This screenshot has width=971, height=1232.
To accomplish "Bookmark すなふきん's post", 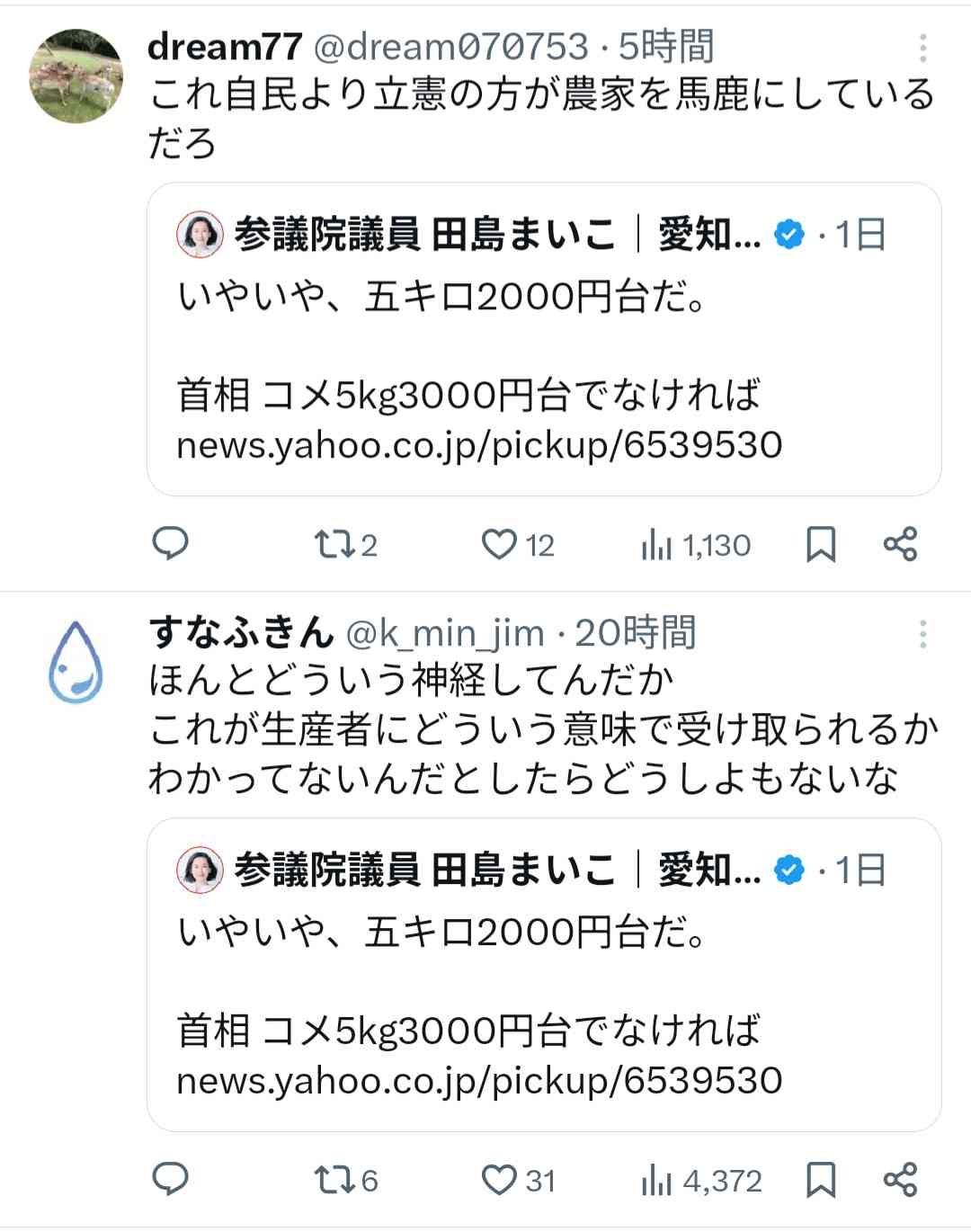I will pyautogui.click(x=820, y=1180).
